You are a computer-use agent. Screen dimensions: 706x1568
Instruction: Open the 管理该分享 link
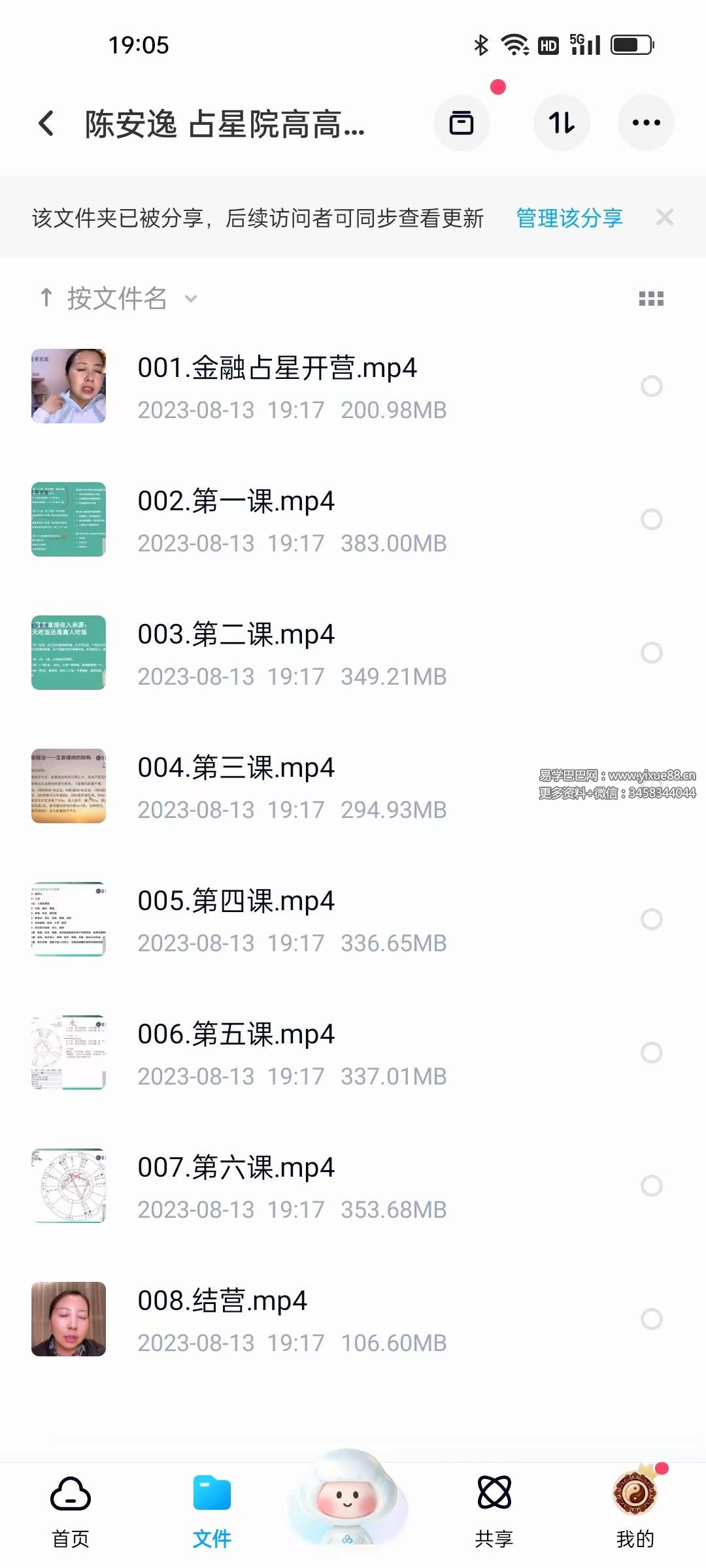pyautogui.click(x=569, y=218)
